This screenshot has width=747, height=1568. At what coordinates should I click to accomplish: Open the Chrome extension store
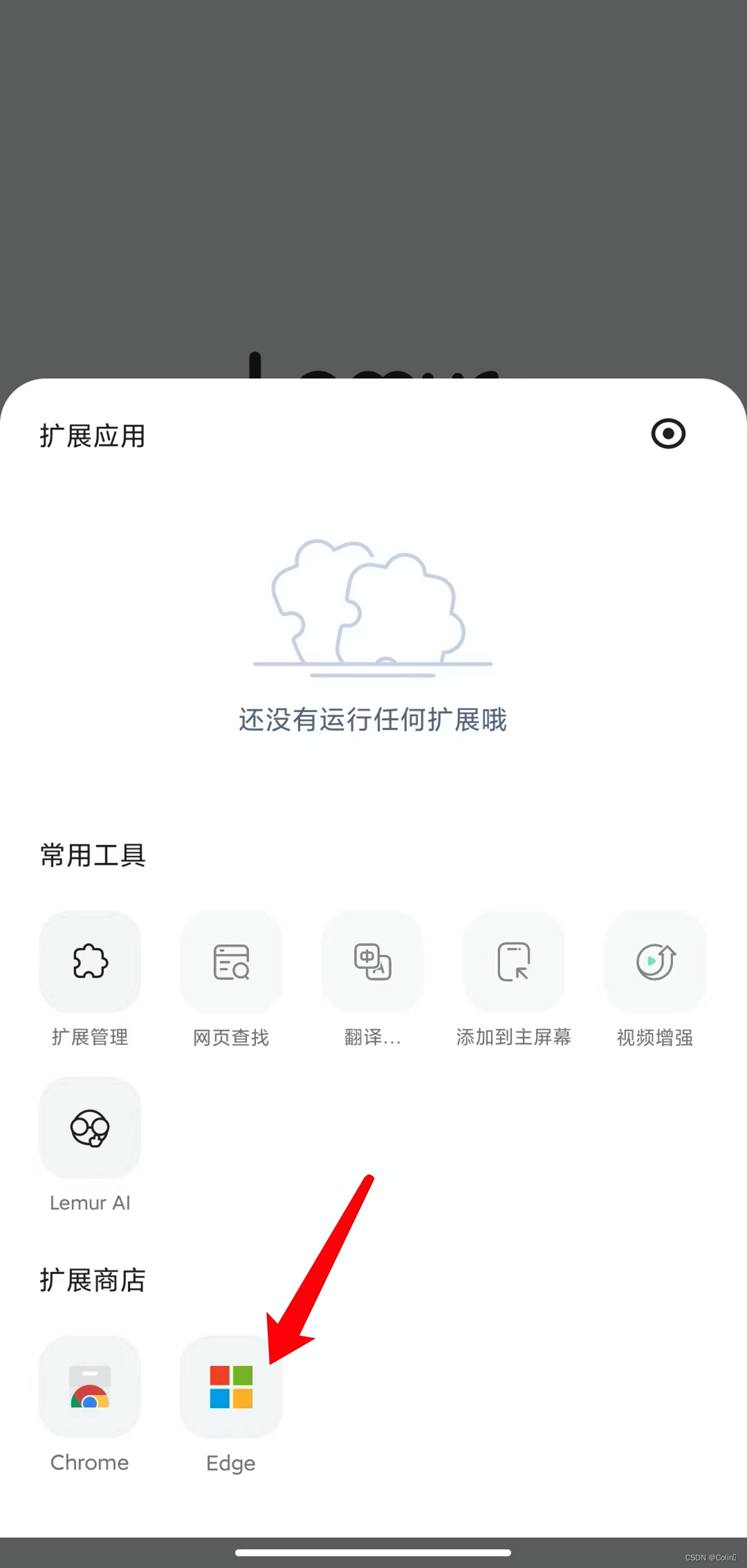[90, 1387]
